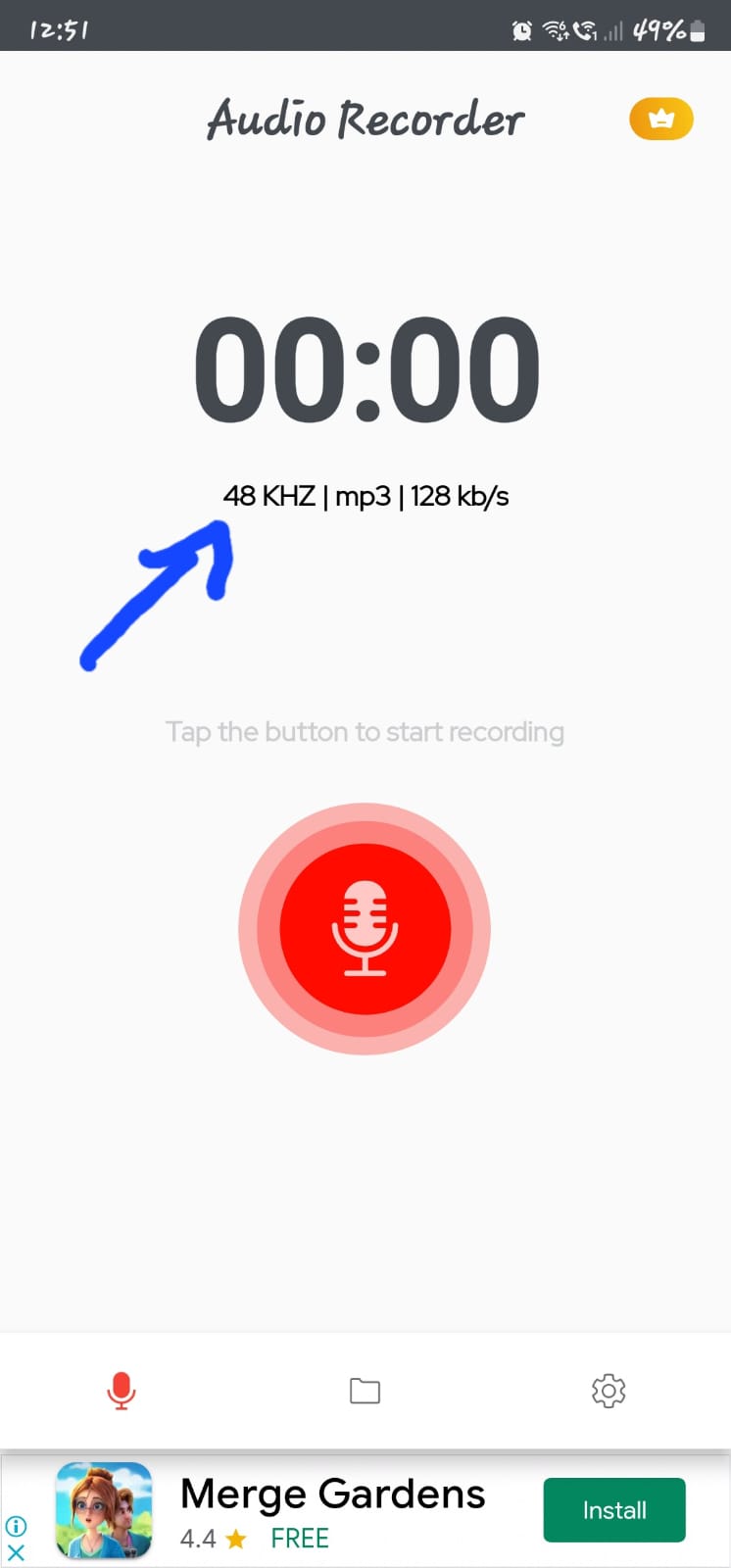Screen dimensions: 731x1568
Task: Open the settings gear tab
Action: pos(609,1391)
